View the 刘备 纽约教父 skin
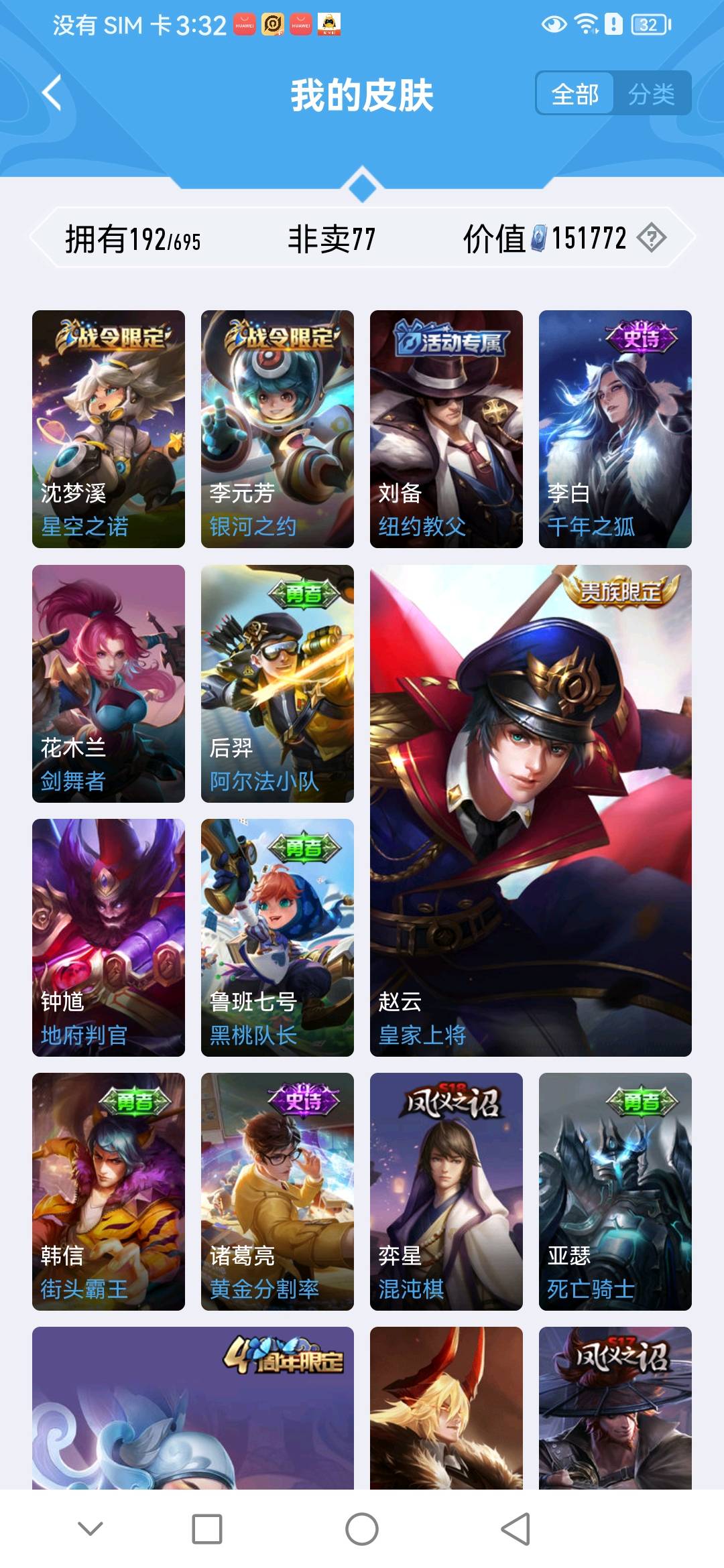The image size is (724, 1568). (x=446, y=429)
